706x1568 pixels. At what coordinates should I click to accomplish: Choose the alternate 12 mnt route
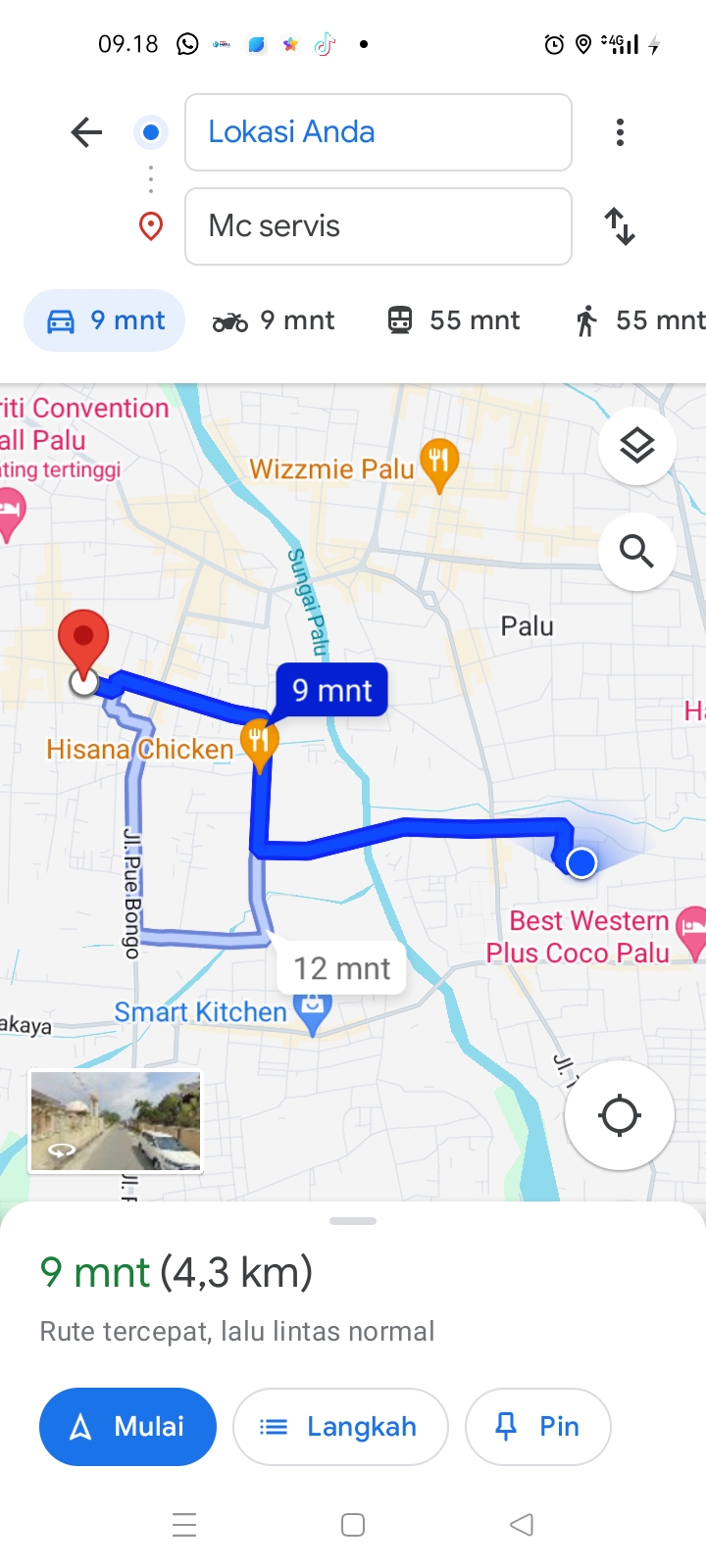coord(341,968)
